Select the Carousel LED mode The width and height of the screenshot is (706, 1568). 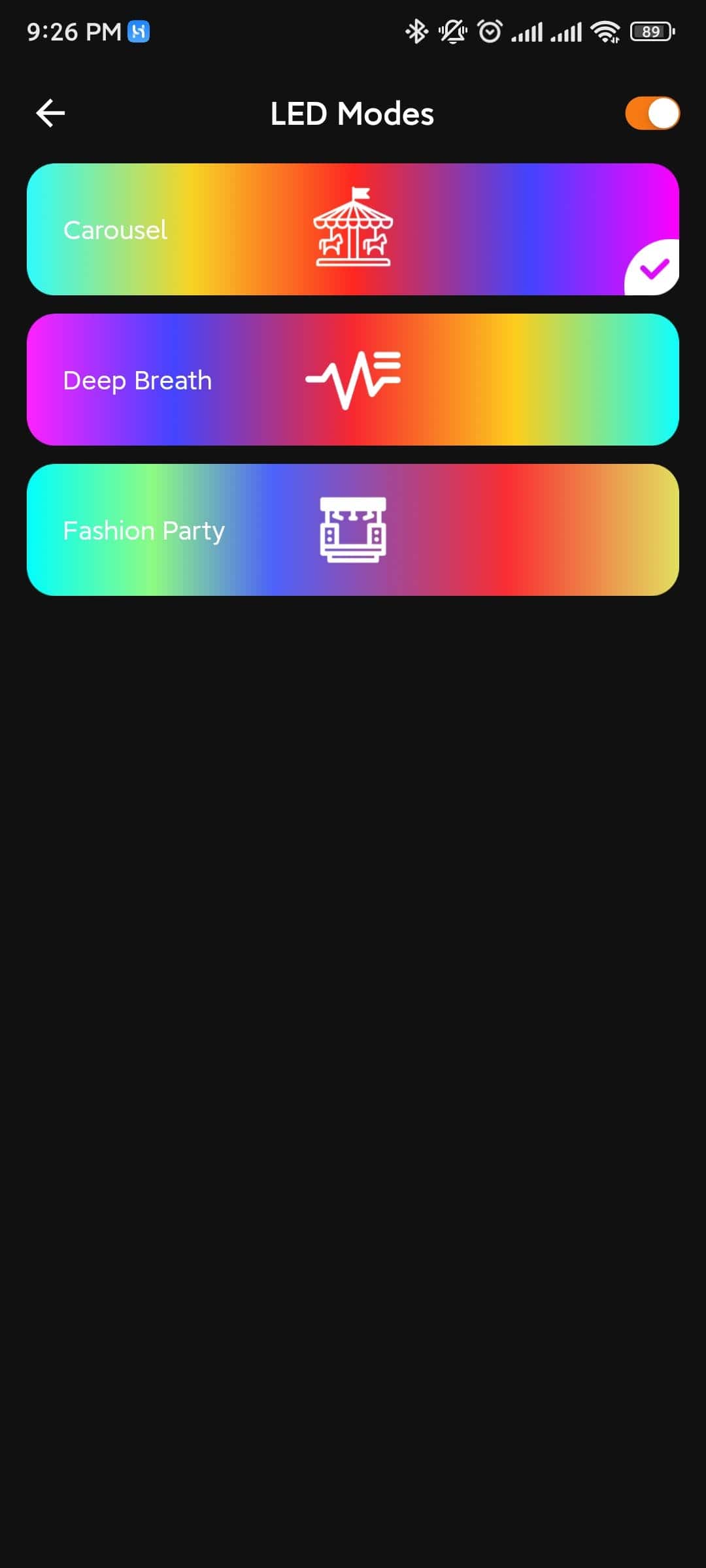pos(353,229)
